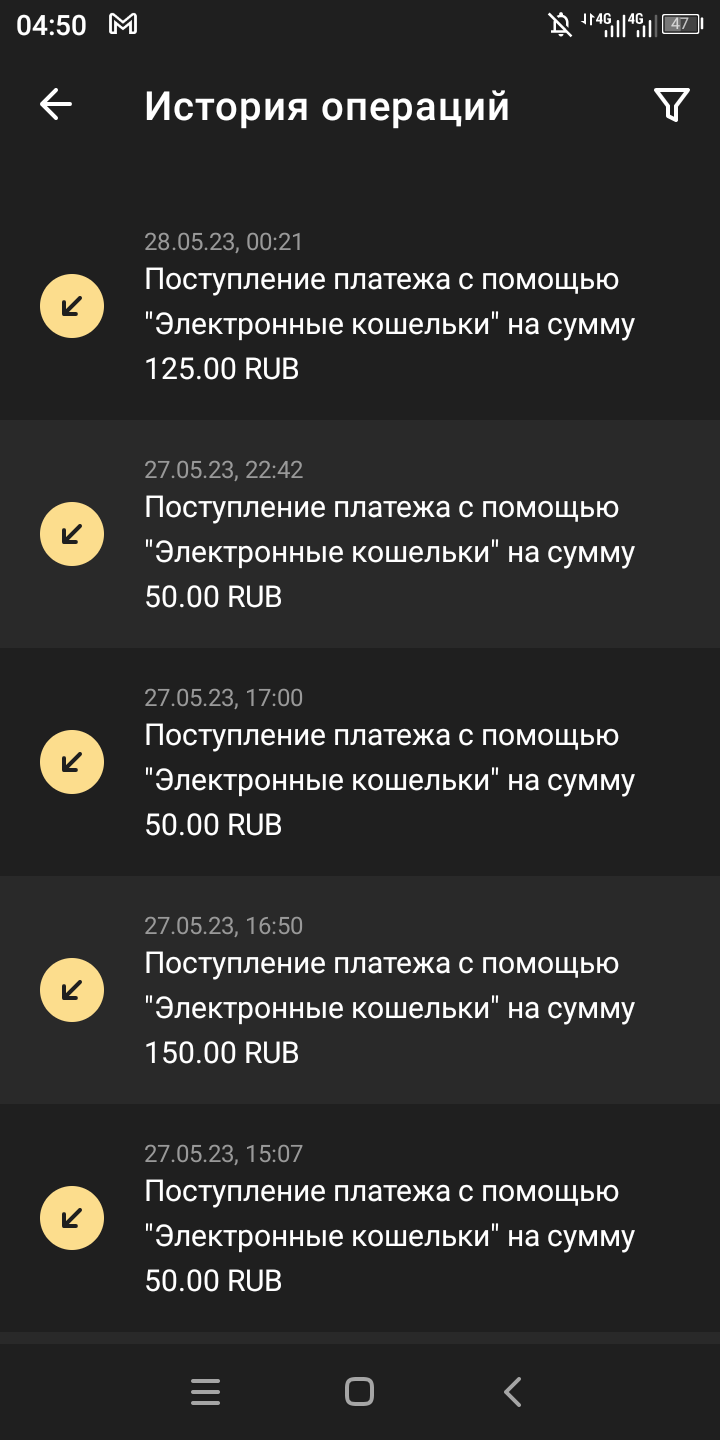Open the recent apps menu

205,1391
